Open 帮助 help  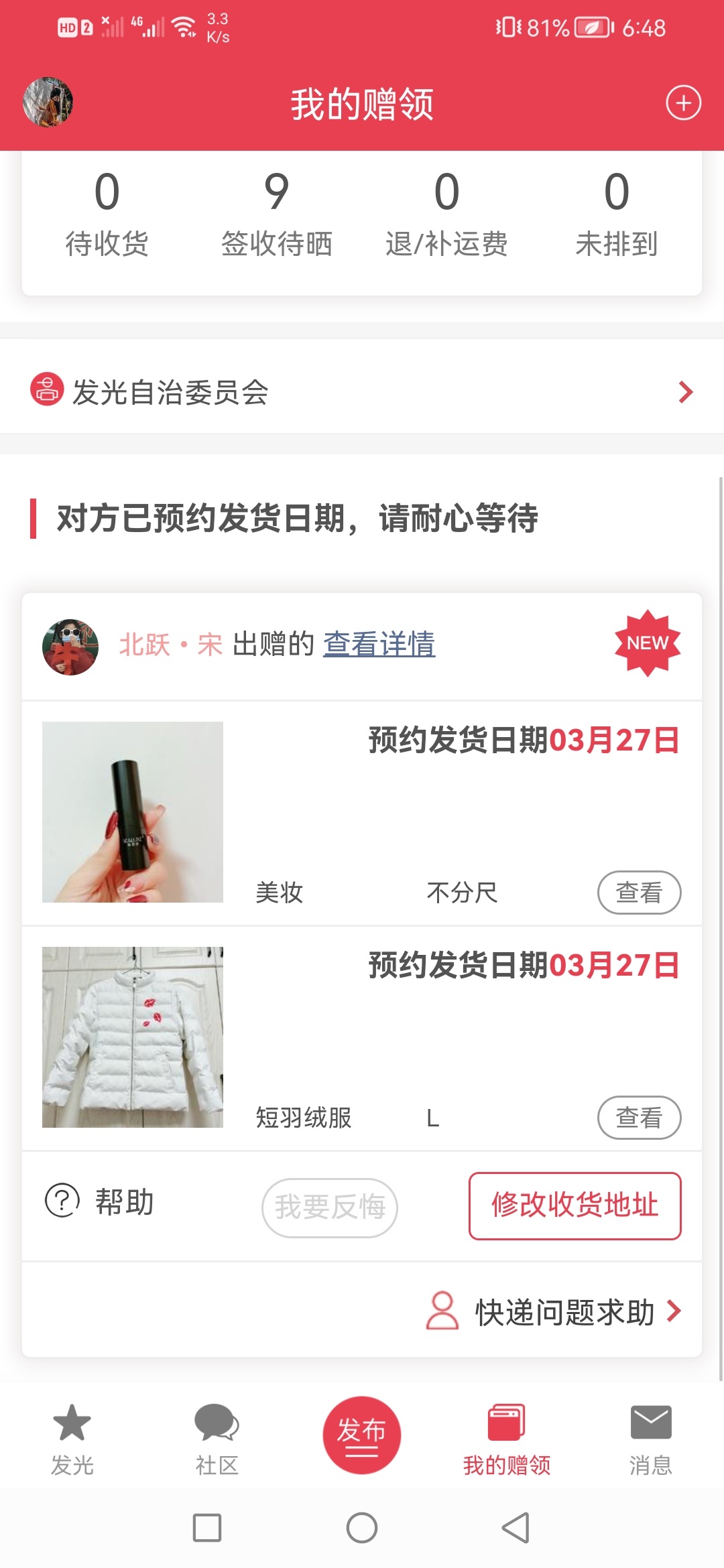tap(101, 1201)
